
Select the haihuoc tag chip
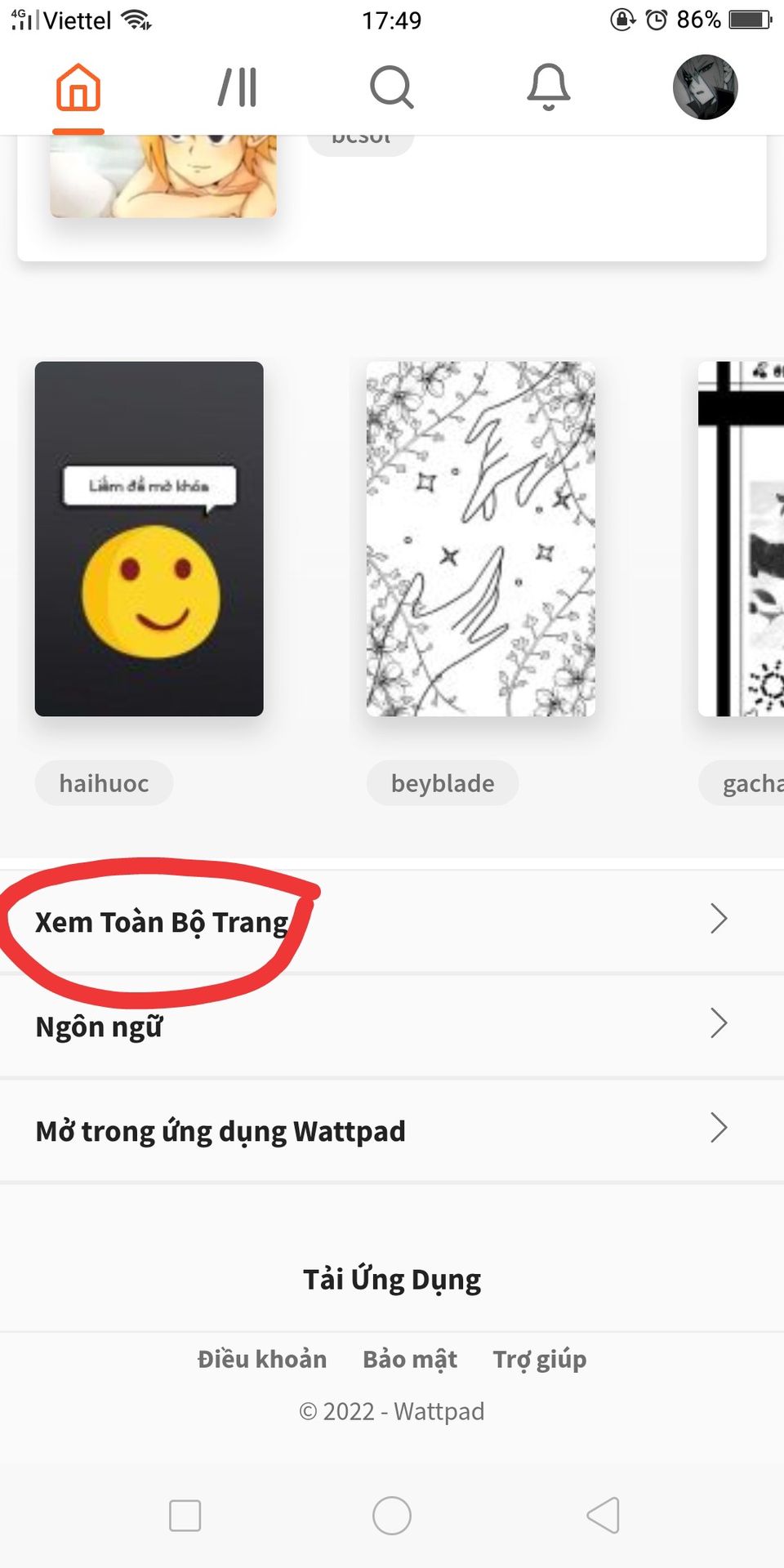click(x=104, y=783)
